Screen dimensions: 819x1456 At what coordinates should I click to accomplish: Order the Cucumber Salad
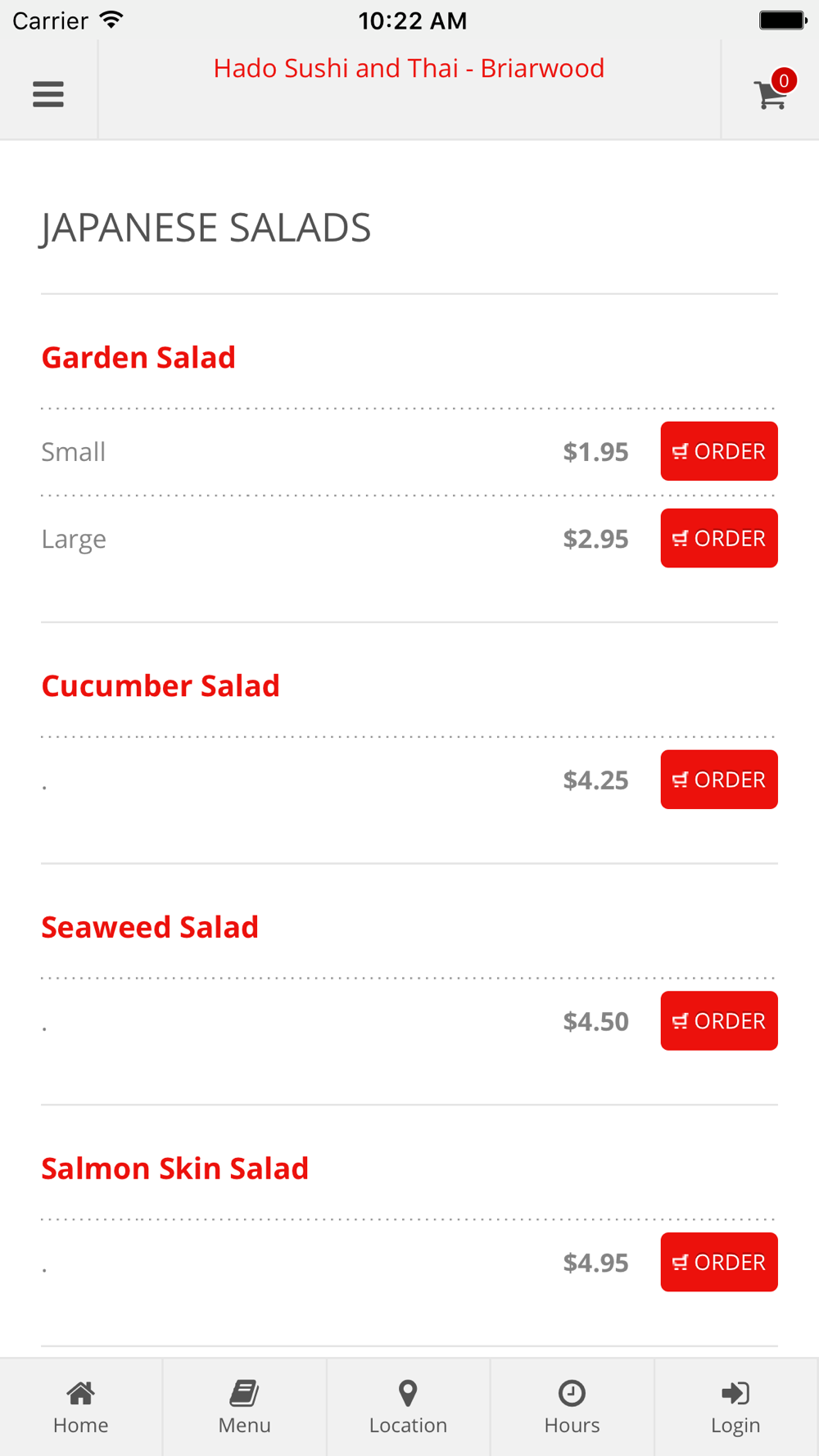(719, 780)
